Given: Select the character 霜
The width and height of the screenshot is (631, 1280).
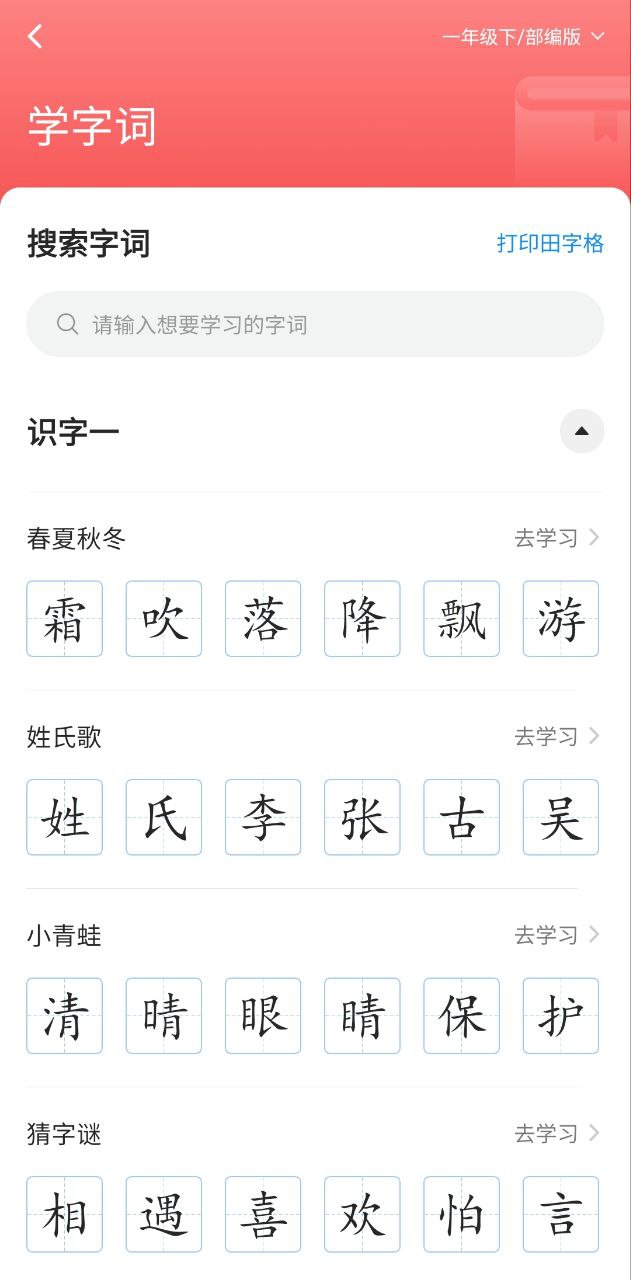Looking at the screenshot, I should (x=65, y=619).
